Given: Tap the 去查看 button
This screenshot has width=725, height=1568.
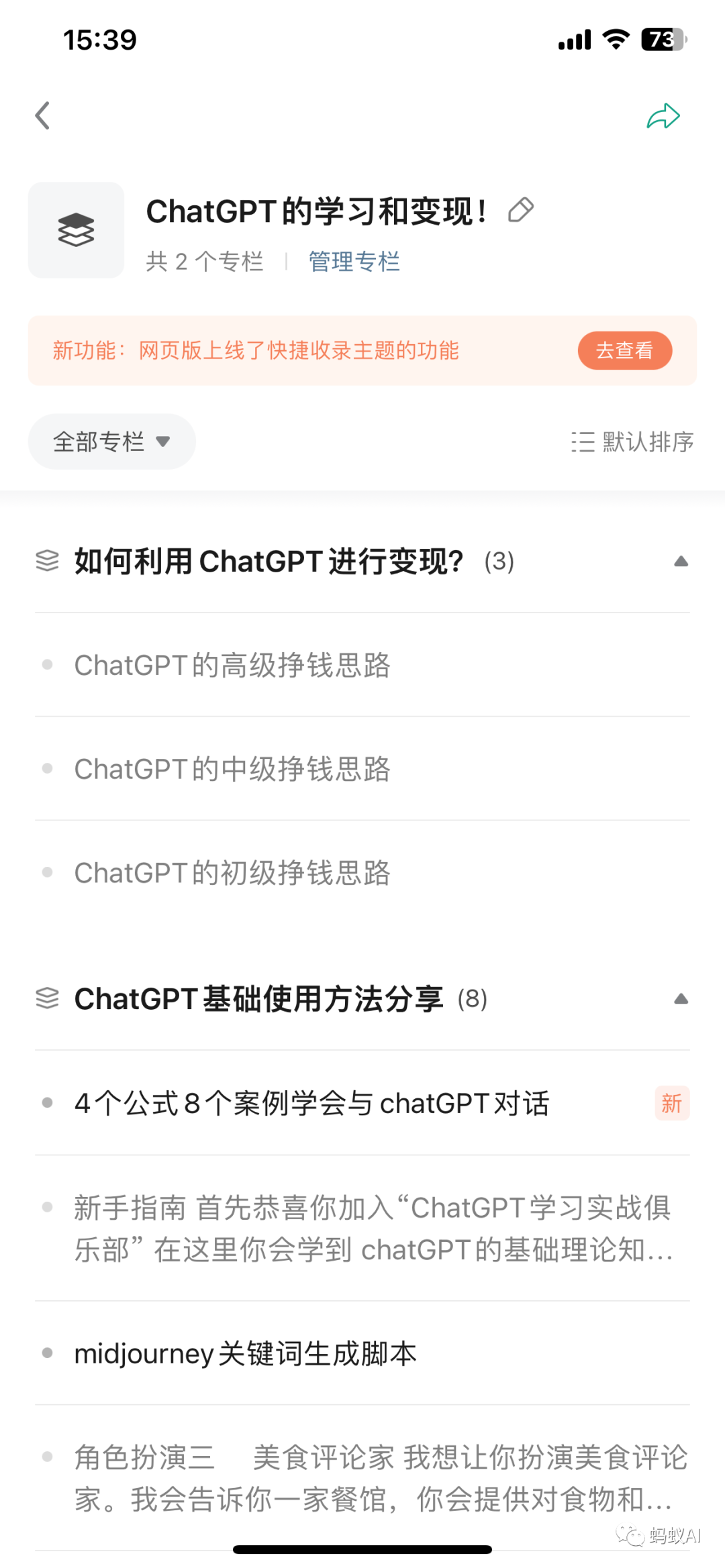Looking at the screenshot, I should pyautogui.click(x=624, y=350).
